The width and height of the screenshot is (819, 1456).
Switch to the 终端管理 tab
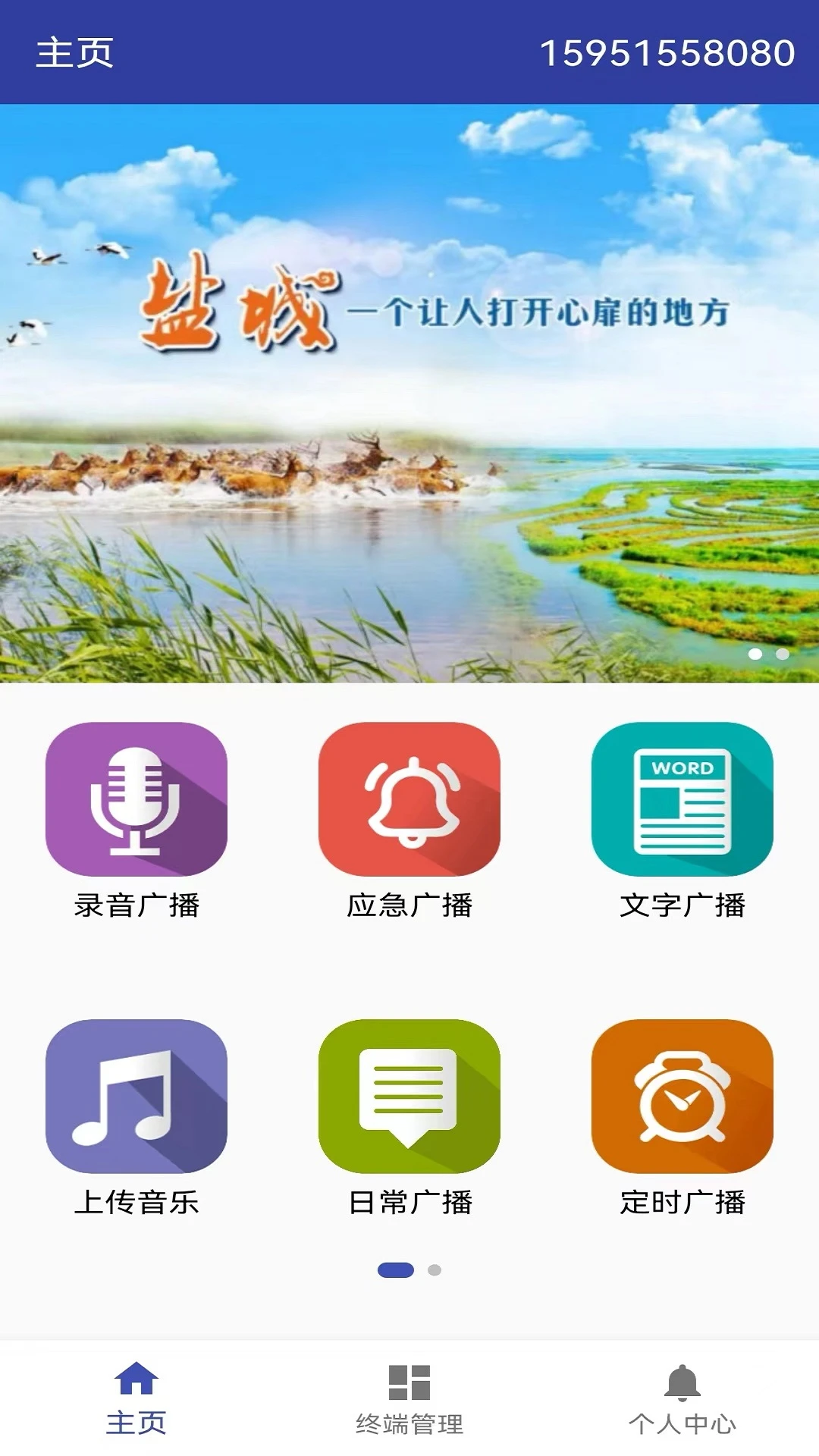[409, 1407]
